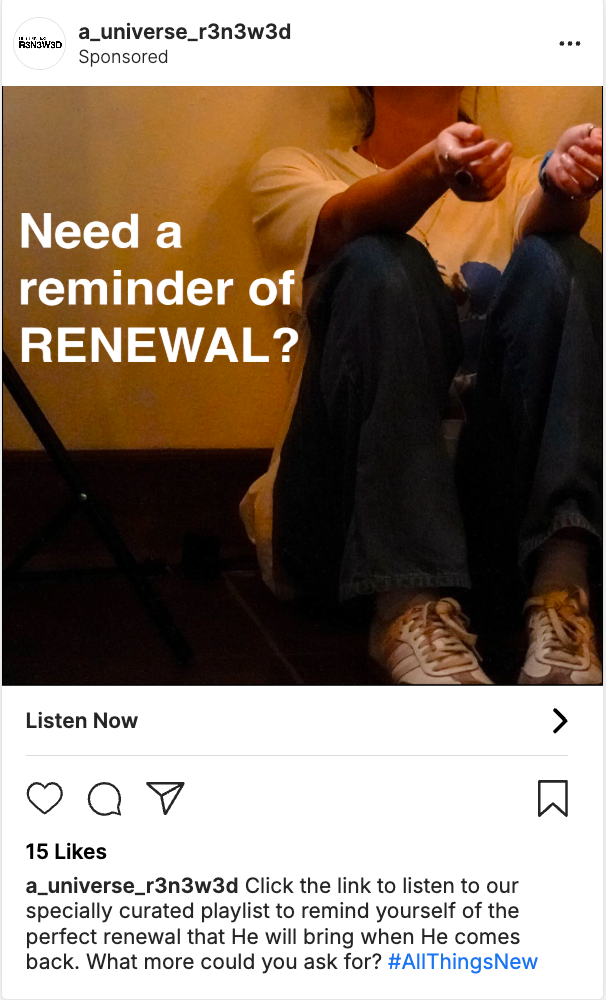
Task: Open the #AllThingsNew hashtag
Action: pos(462,962)
